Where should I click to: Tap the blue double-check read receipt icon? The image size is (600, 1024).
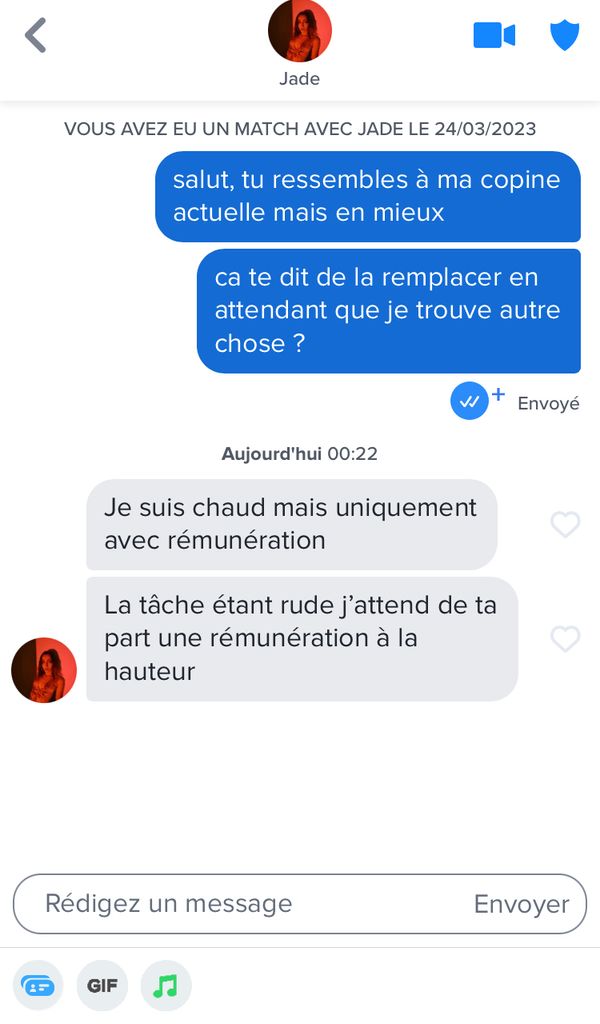pos(468,402)
